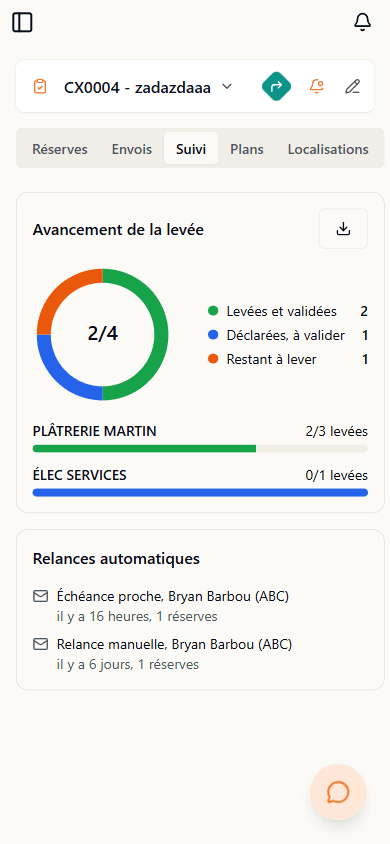Download the Avancement de la levée report
390x844 pixels.
tap(343, 229)
